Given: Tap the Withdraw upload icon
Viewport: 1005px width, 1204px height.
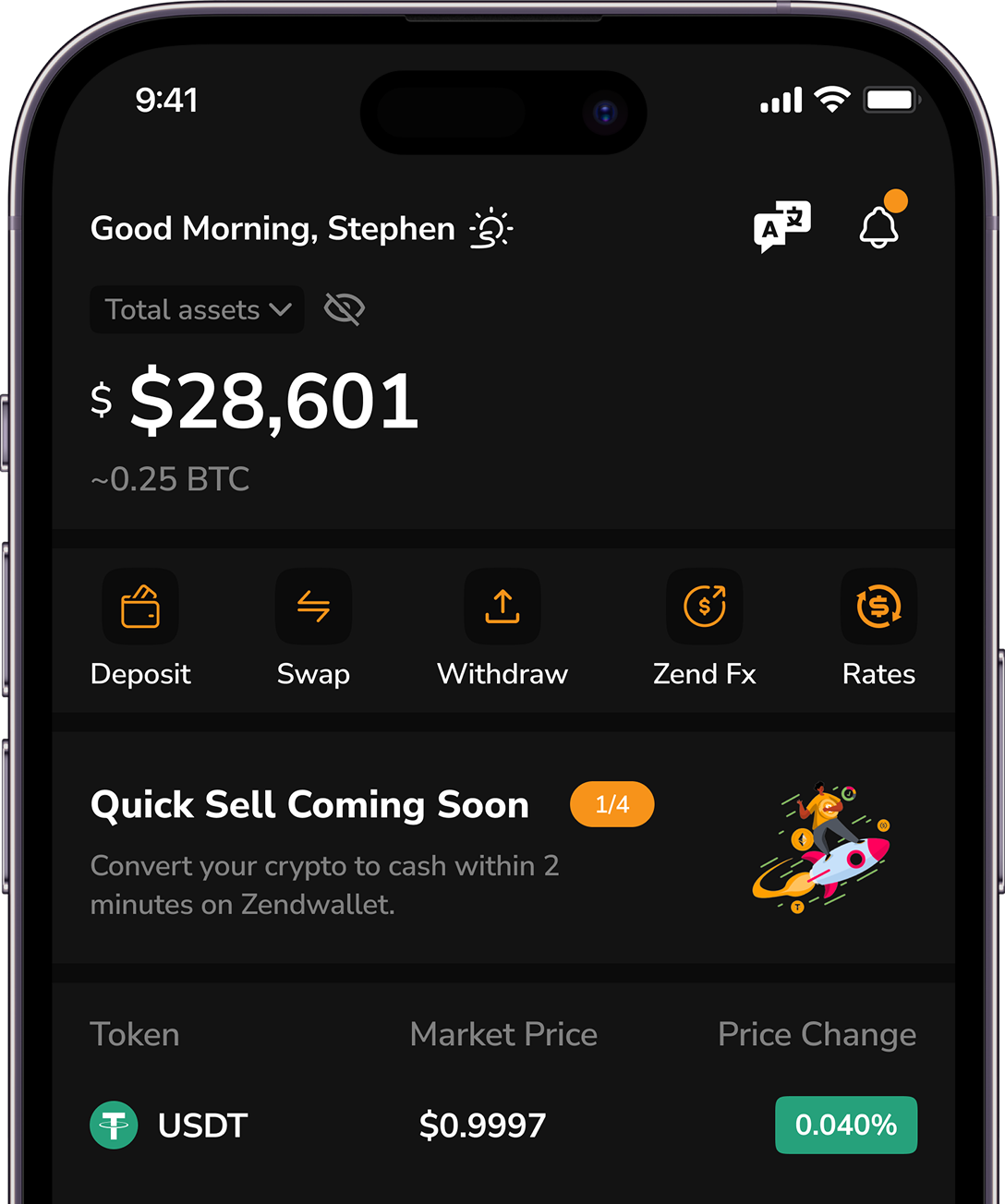Looking at the screenshot, I should tap(502, 607).
